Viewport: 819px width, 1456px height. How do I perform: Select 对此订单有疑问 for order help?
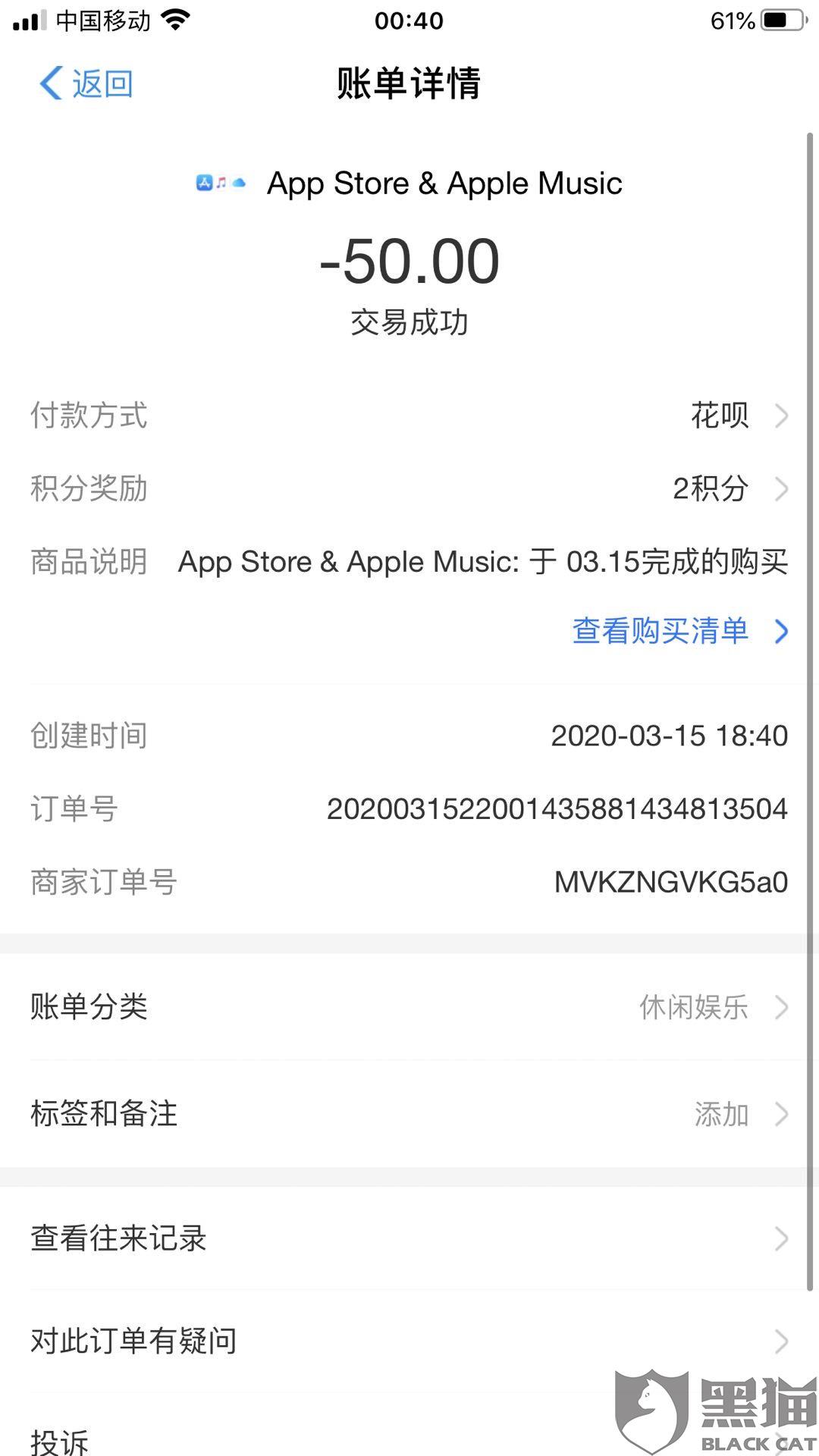tap(409, 1341)
